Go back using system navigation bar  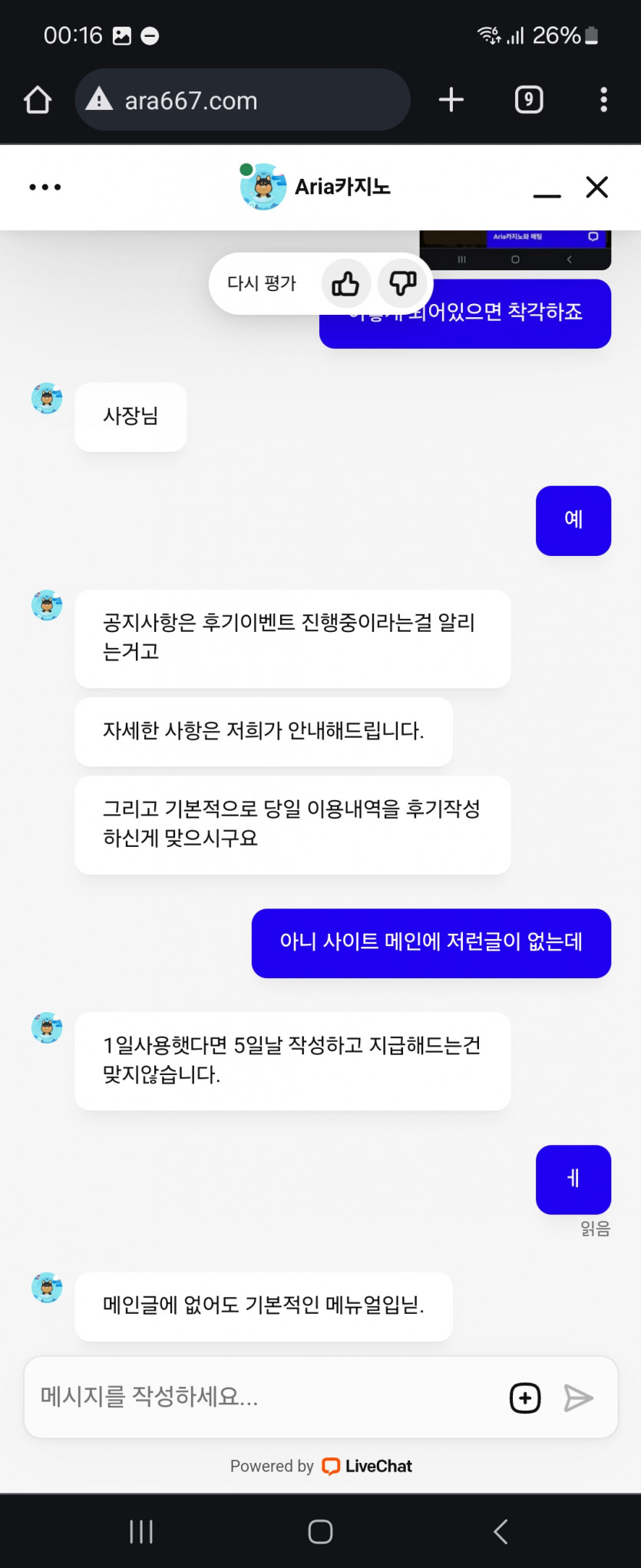point(501,1531)
